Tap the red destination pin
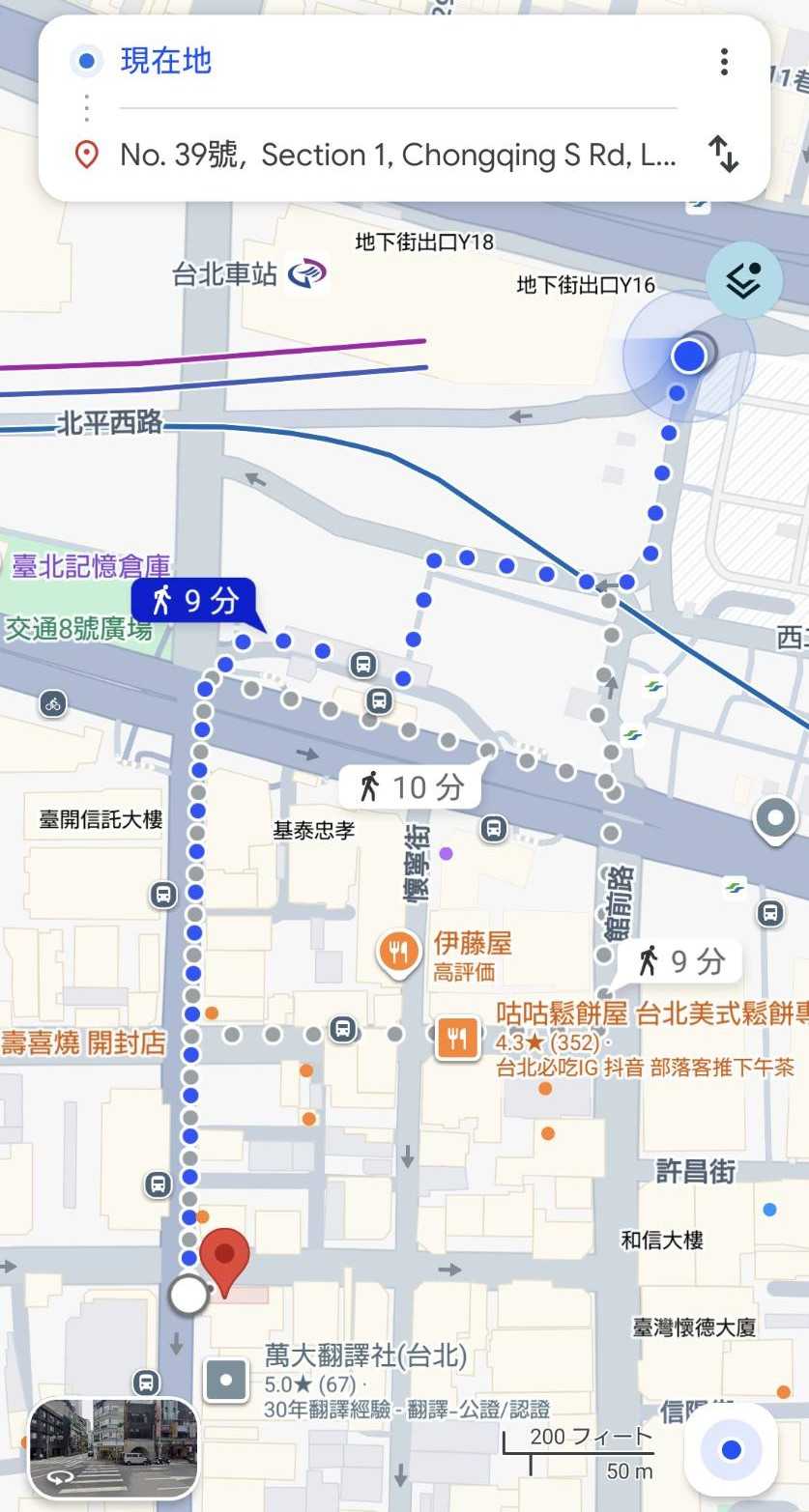 click(x=224, y=1264)
